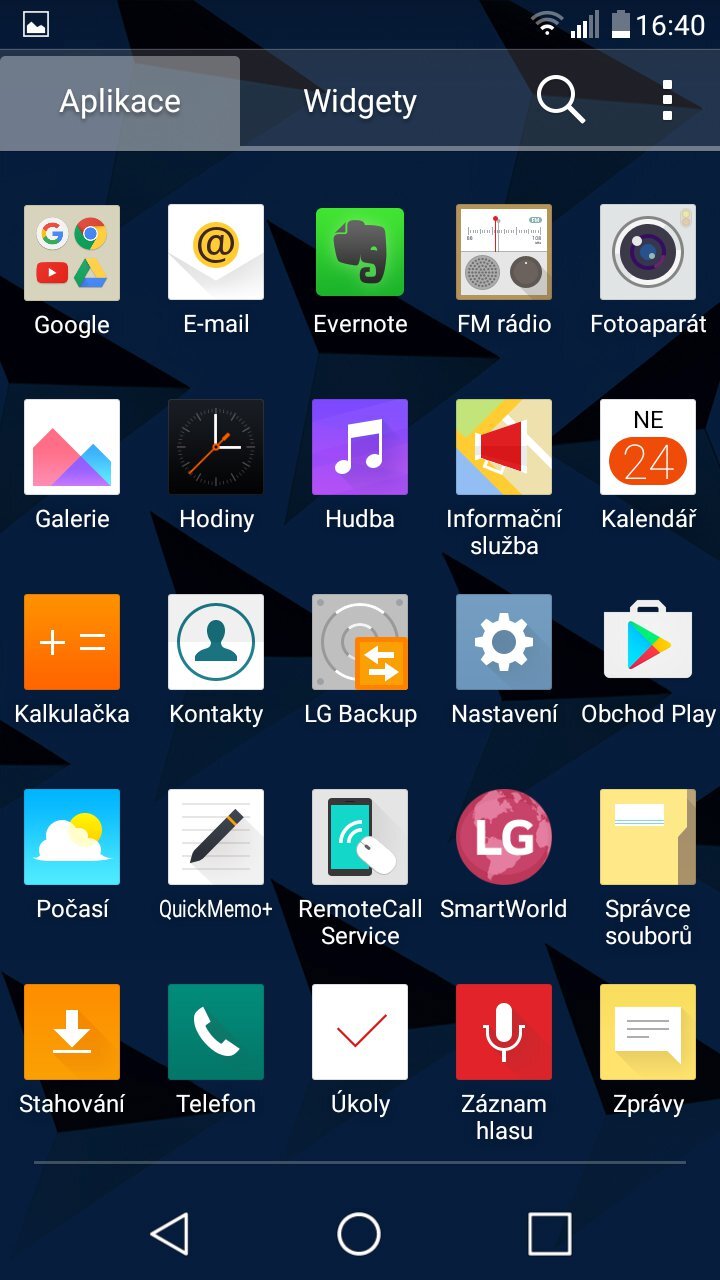Screen dimensions: 720x1280
Task: Start RemoteCall Service
Action: pyautogui.click(x=360, y=837)
